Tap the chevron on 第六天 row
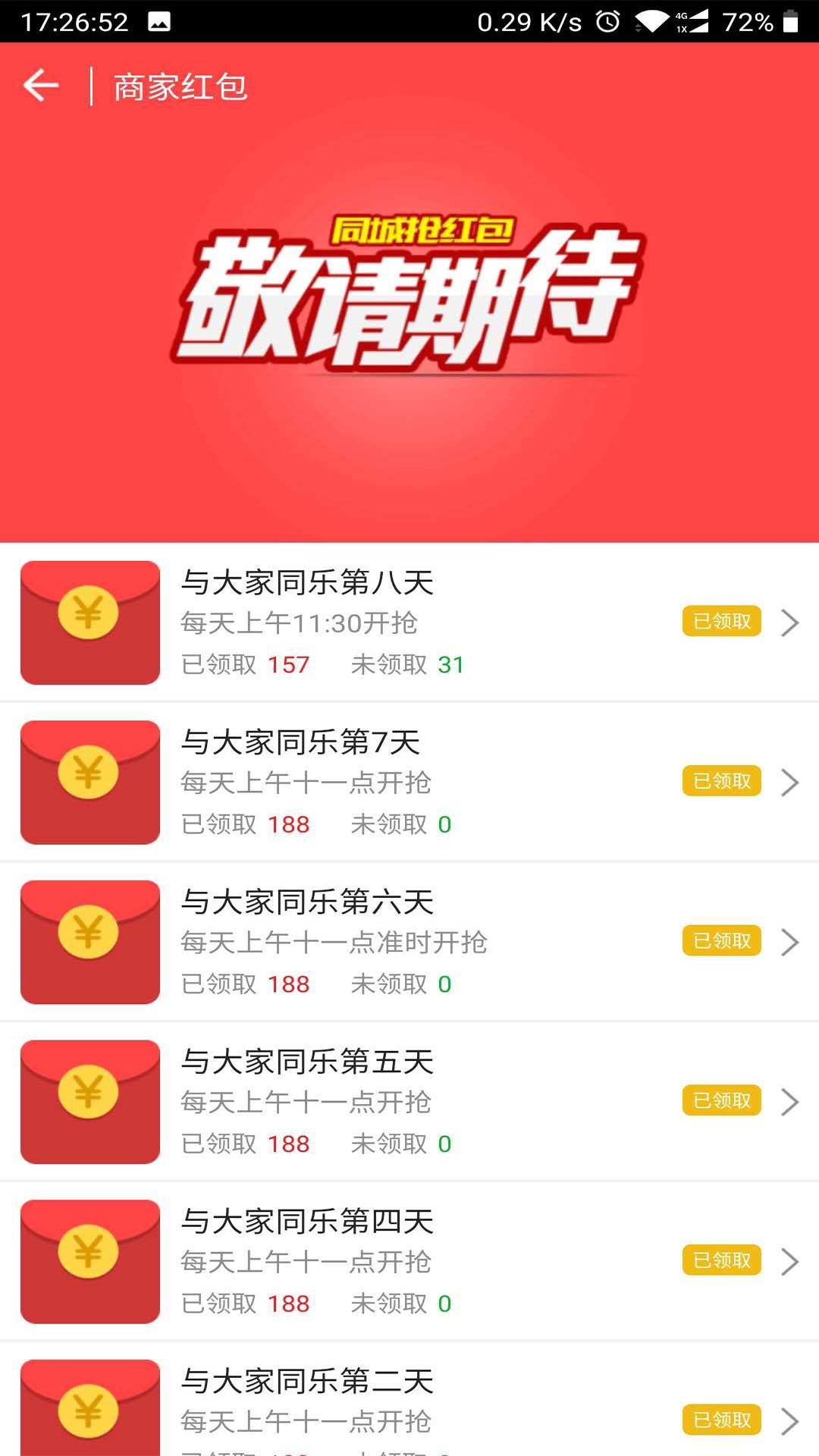819x1456 pixels. 790,942
